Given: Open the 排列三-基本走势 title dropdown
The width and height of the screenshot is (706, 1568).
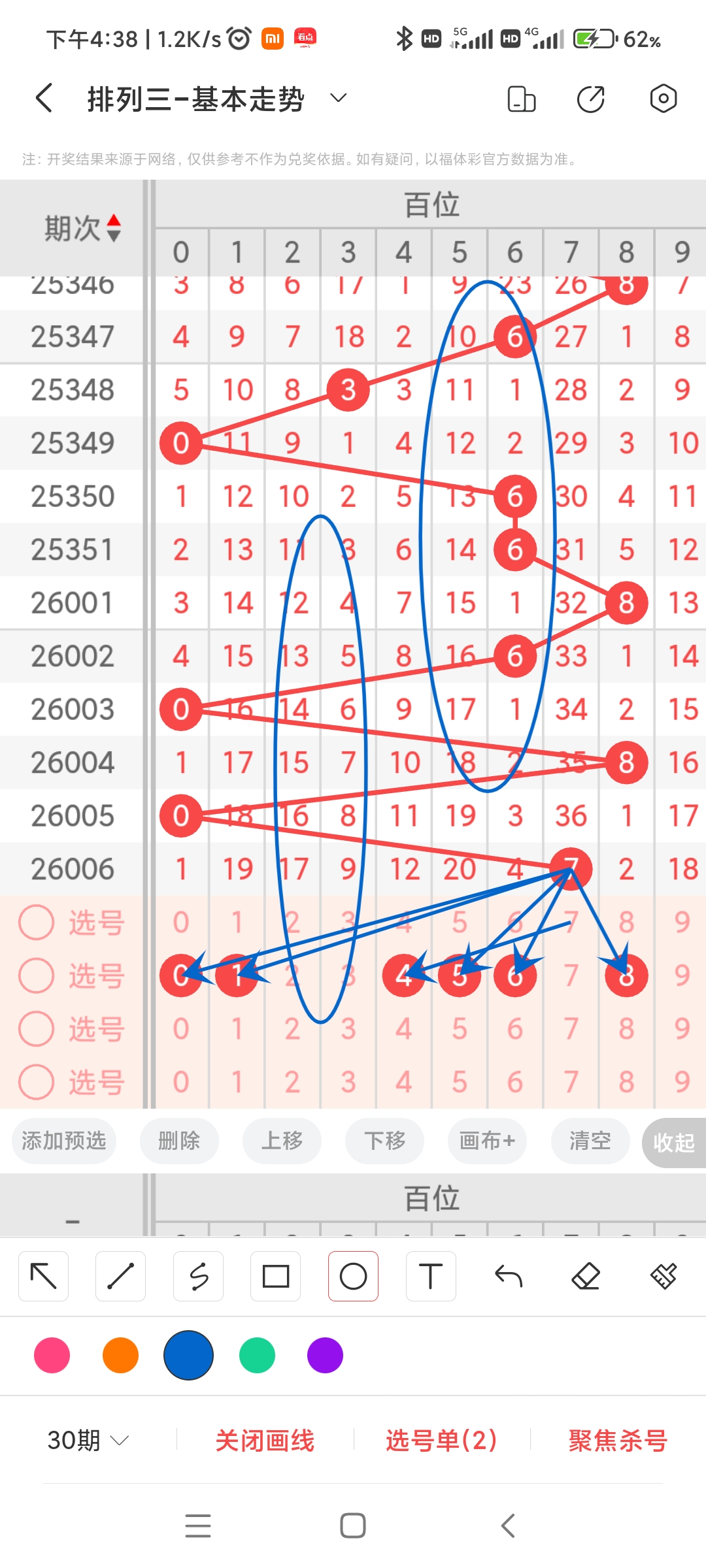Looking at the screenshot, I should [x=337, y=98].
